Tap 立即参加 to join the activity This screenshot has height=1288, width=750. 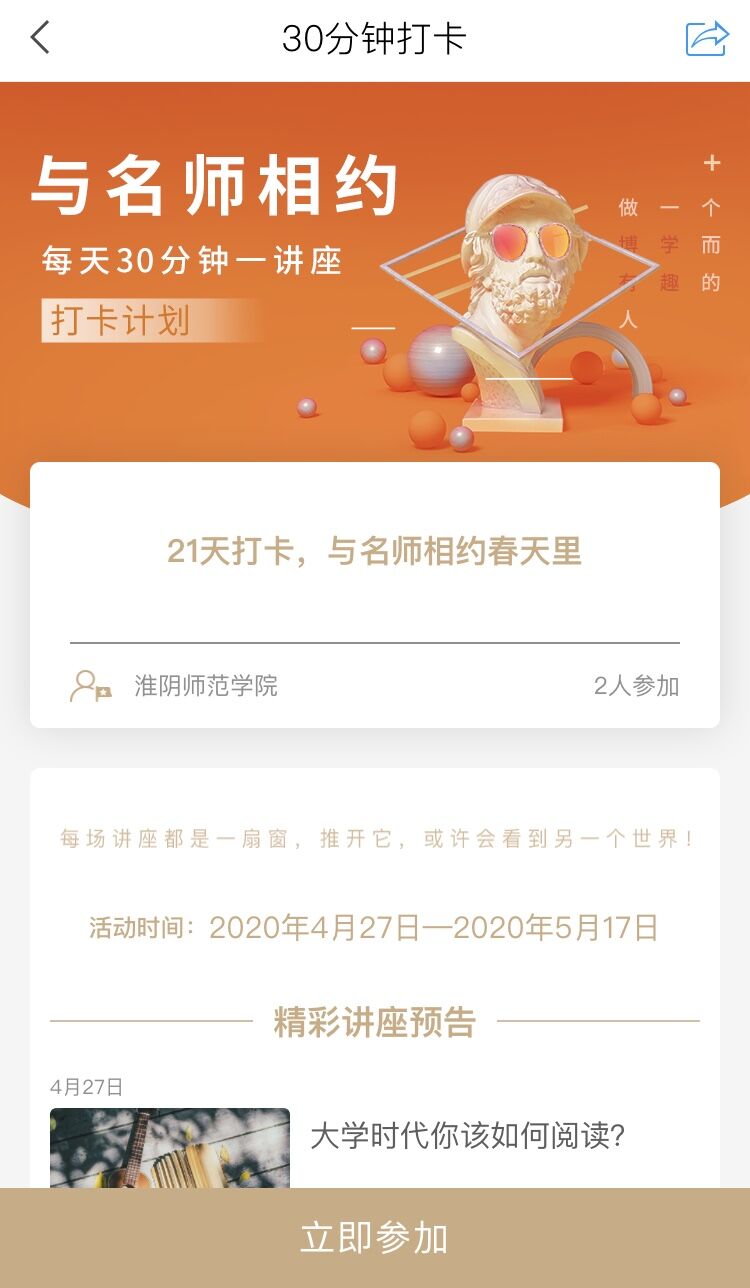375,1238
